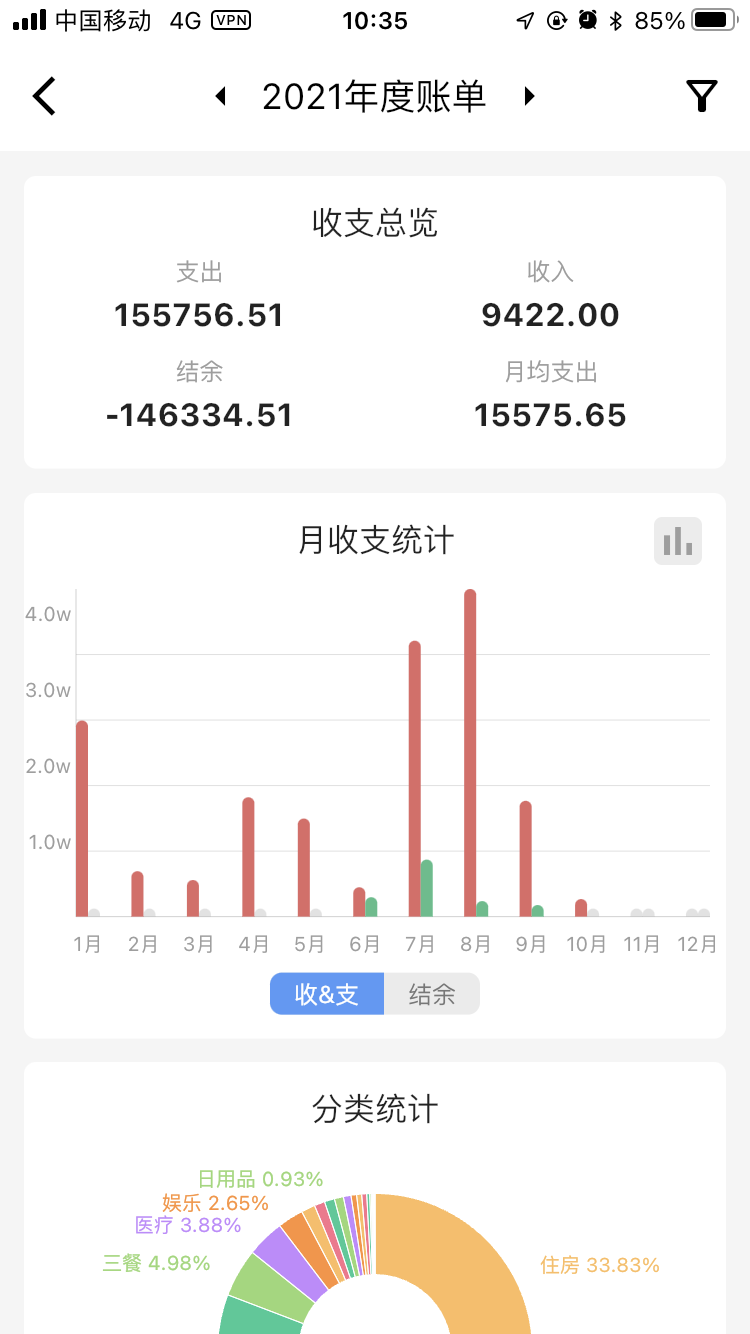This screenshot has height=1334, width=750.
Task: Switch to the previous year's bill
Action: [x=221, y=96]
